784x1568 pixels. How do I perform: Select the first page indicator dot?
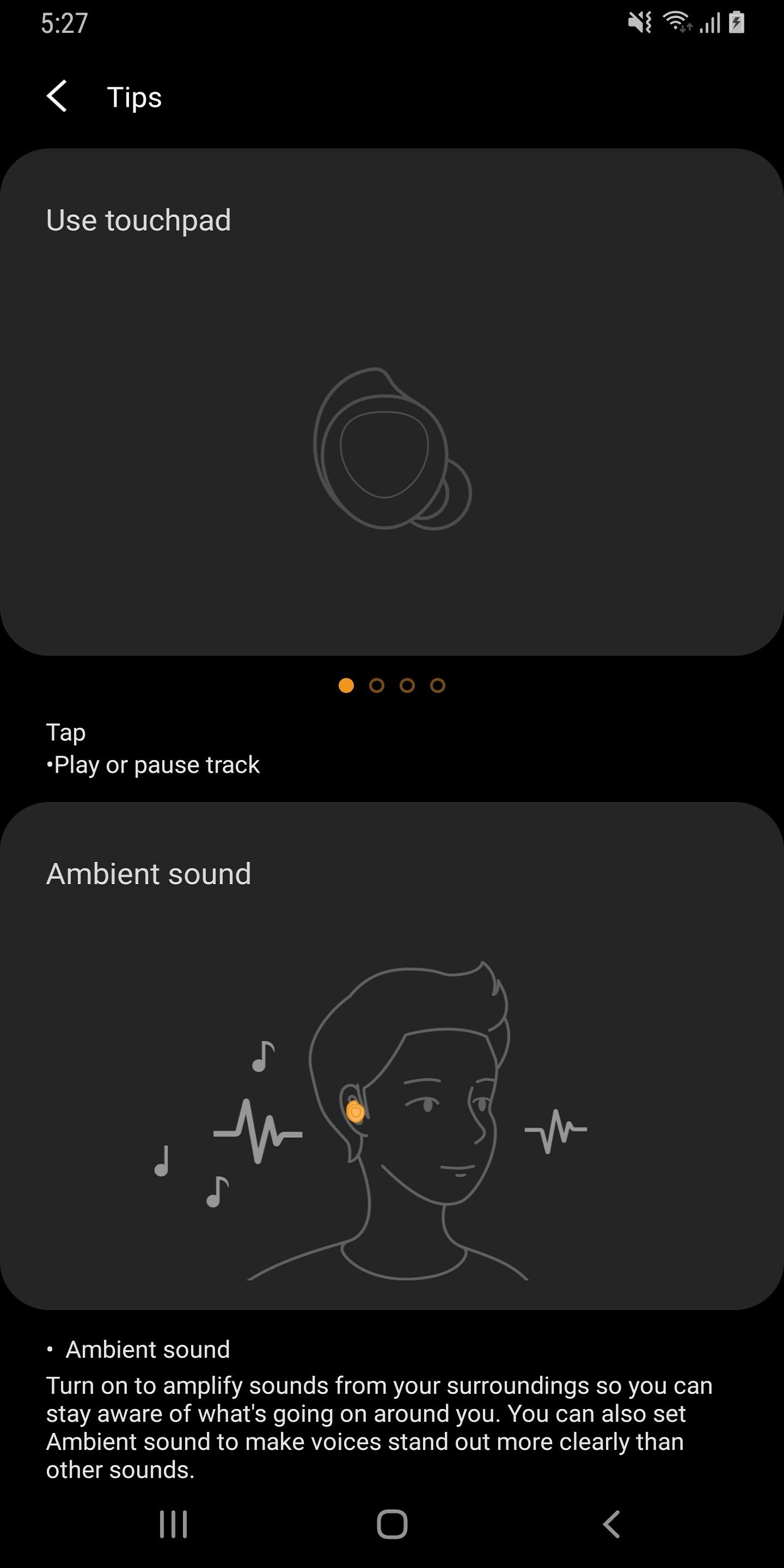click(x=346, y=685)
